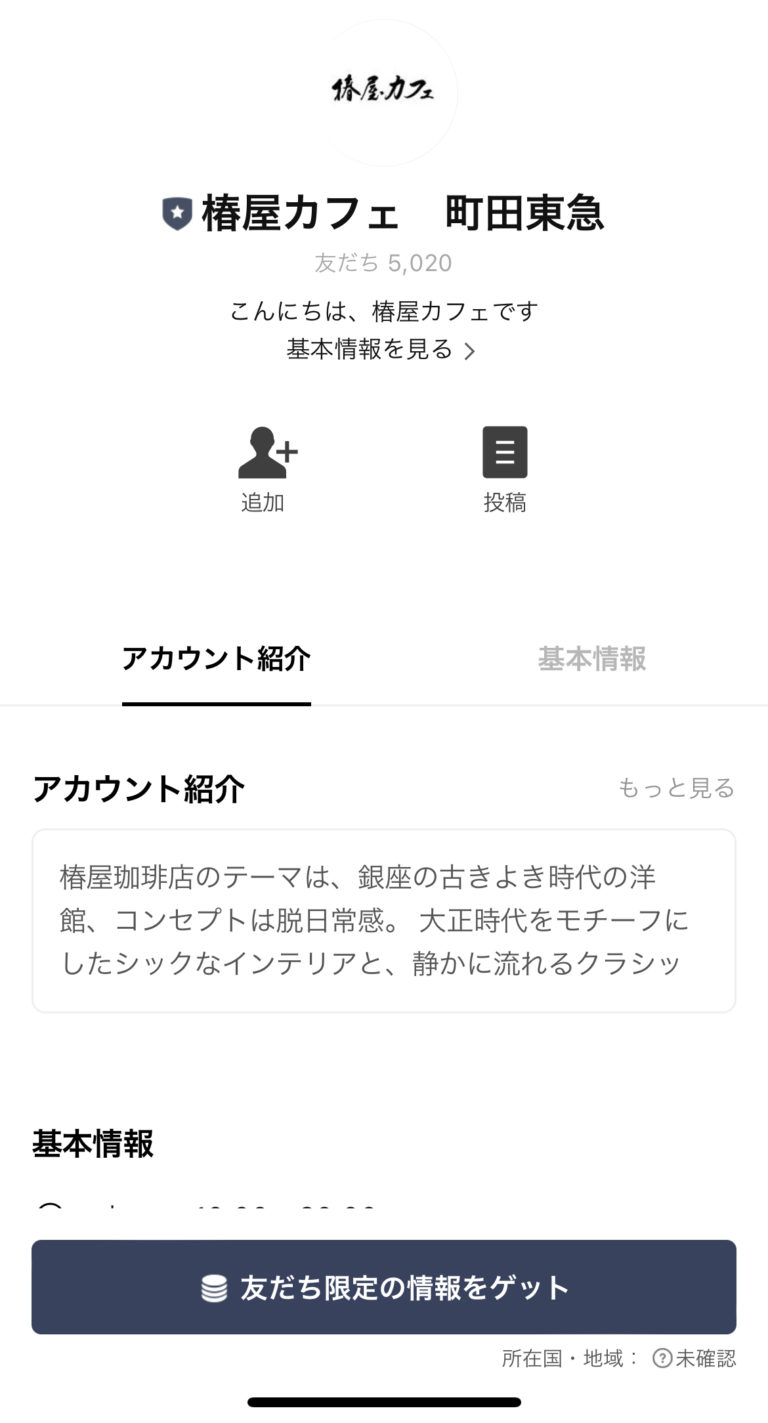
Task: Click the 椿屋カフェ profile picture
Action: [384, 93]
